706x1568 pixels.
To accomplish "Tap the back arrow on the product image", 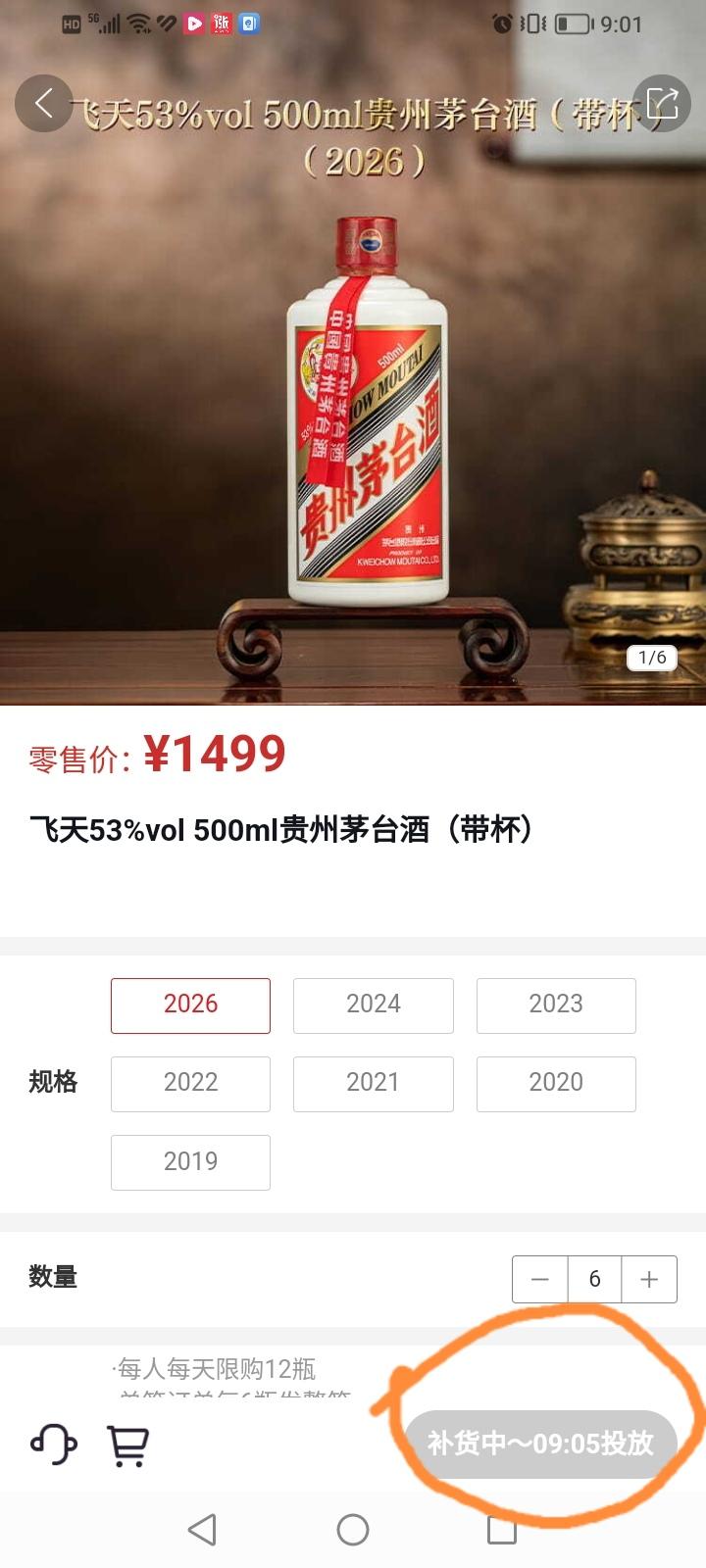I will pos(44,103).
